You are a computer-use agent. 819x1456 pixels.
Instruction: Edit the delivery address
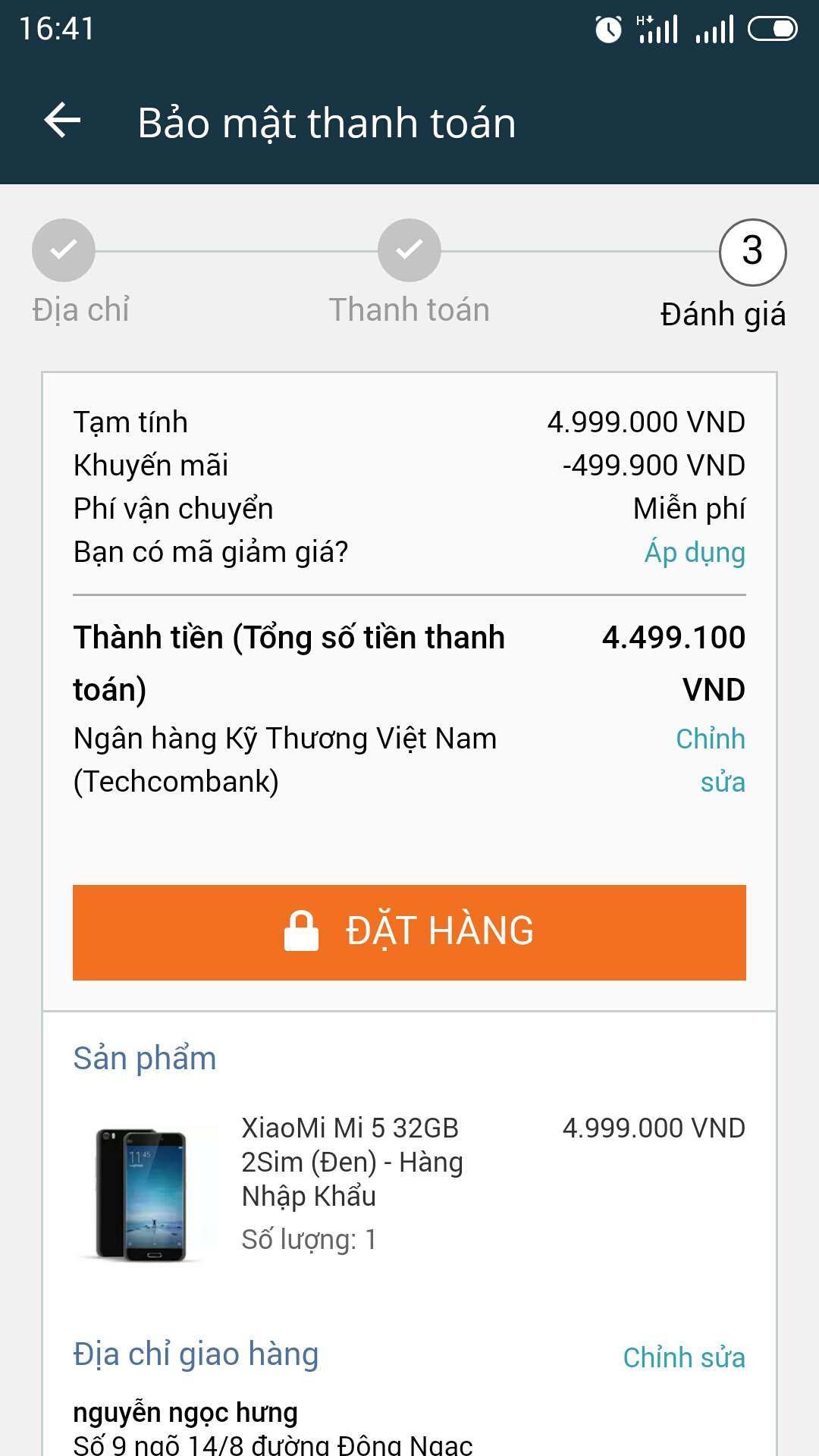pyautogui.click(x=683, y=1357)
